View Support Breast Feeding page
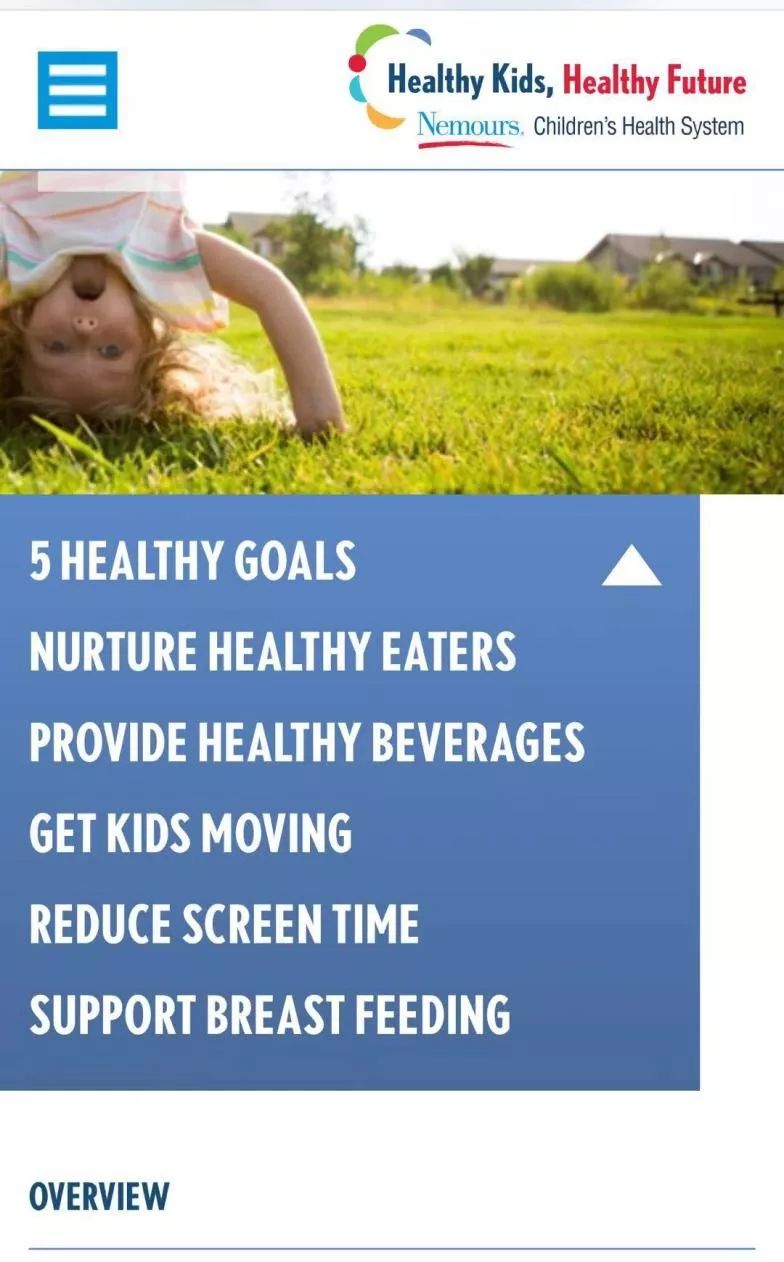Viewport: 784px width, 1262px height. (269, 1014)
